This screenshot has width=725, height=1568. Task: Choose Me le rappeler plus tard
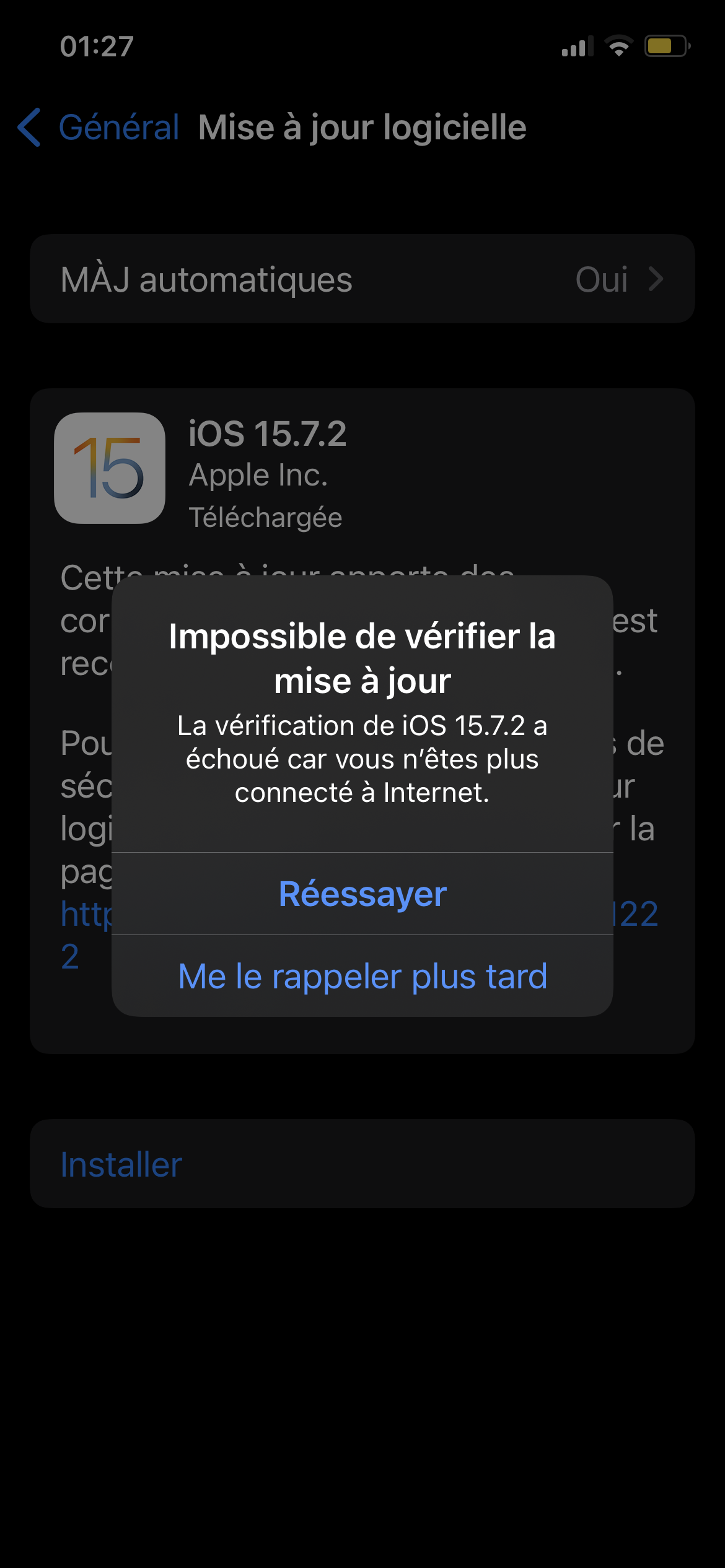click(x=362, y=976)
